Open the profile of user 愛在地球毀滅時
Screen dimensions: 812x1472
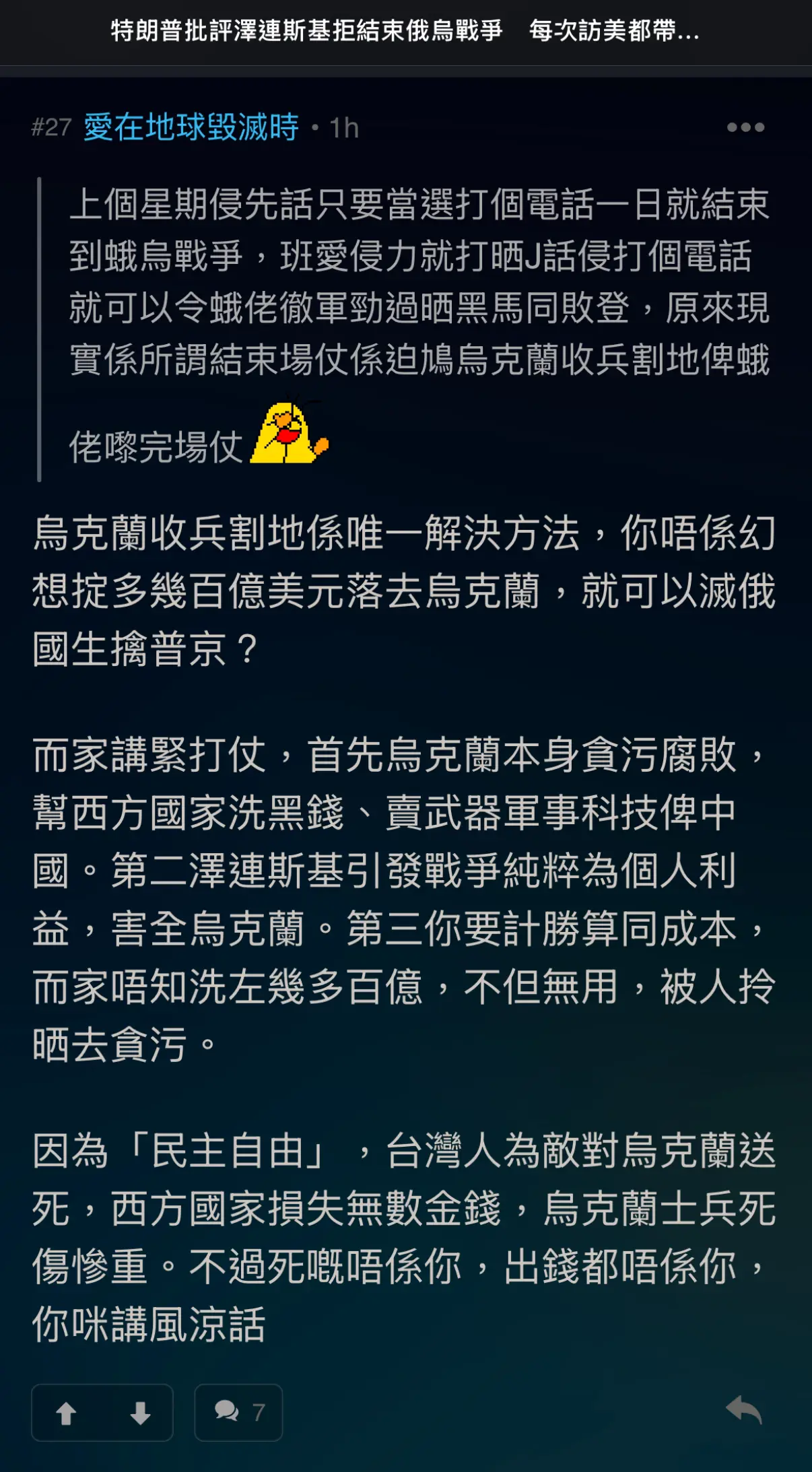(x=191, y=127)
